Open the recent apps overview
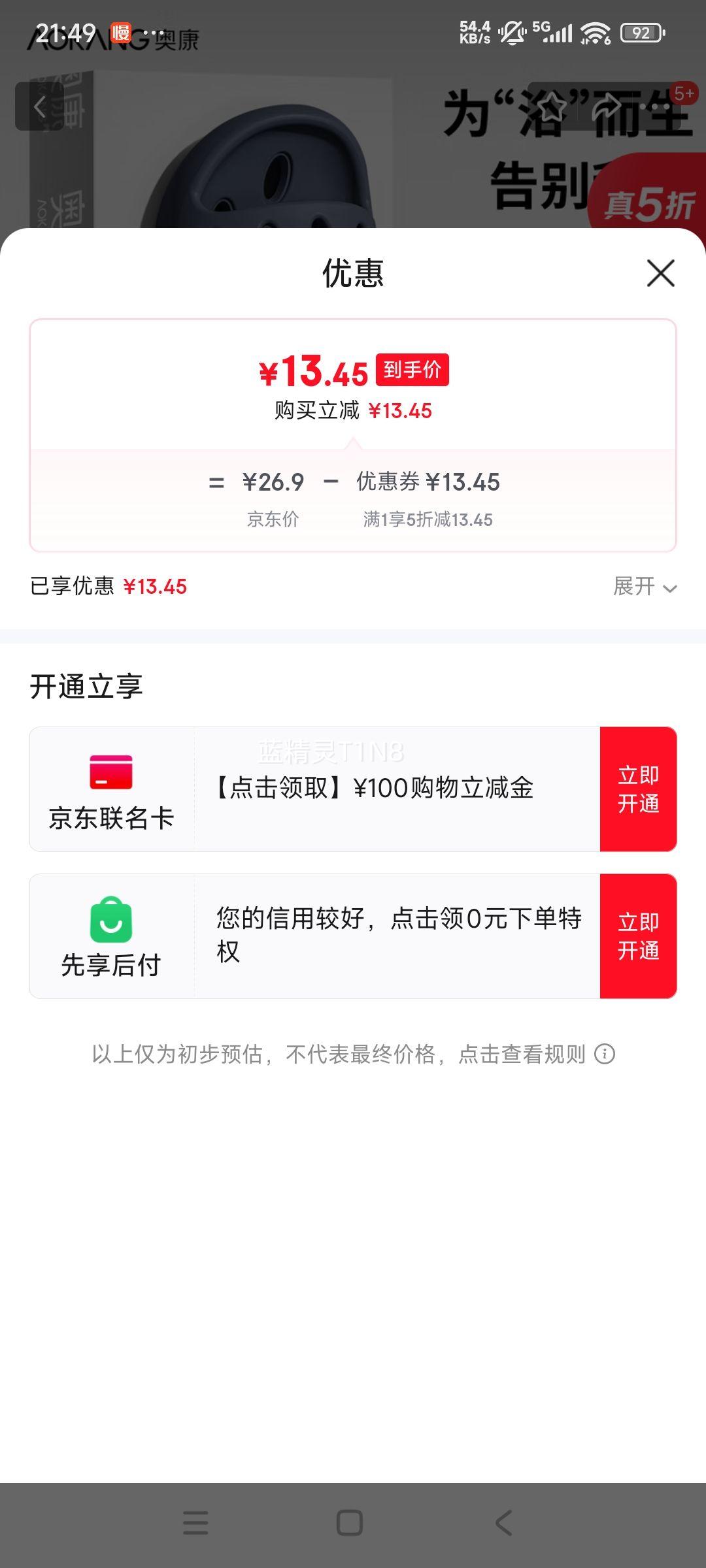706x1568 pixels. click(x=195, y=1523)
